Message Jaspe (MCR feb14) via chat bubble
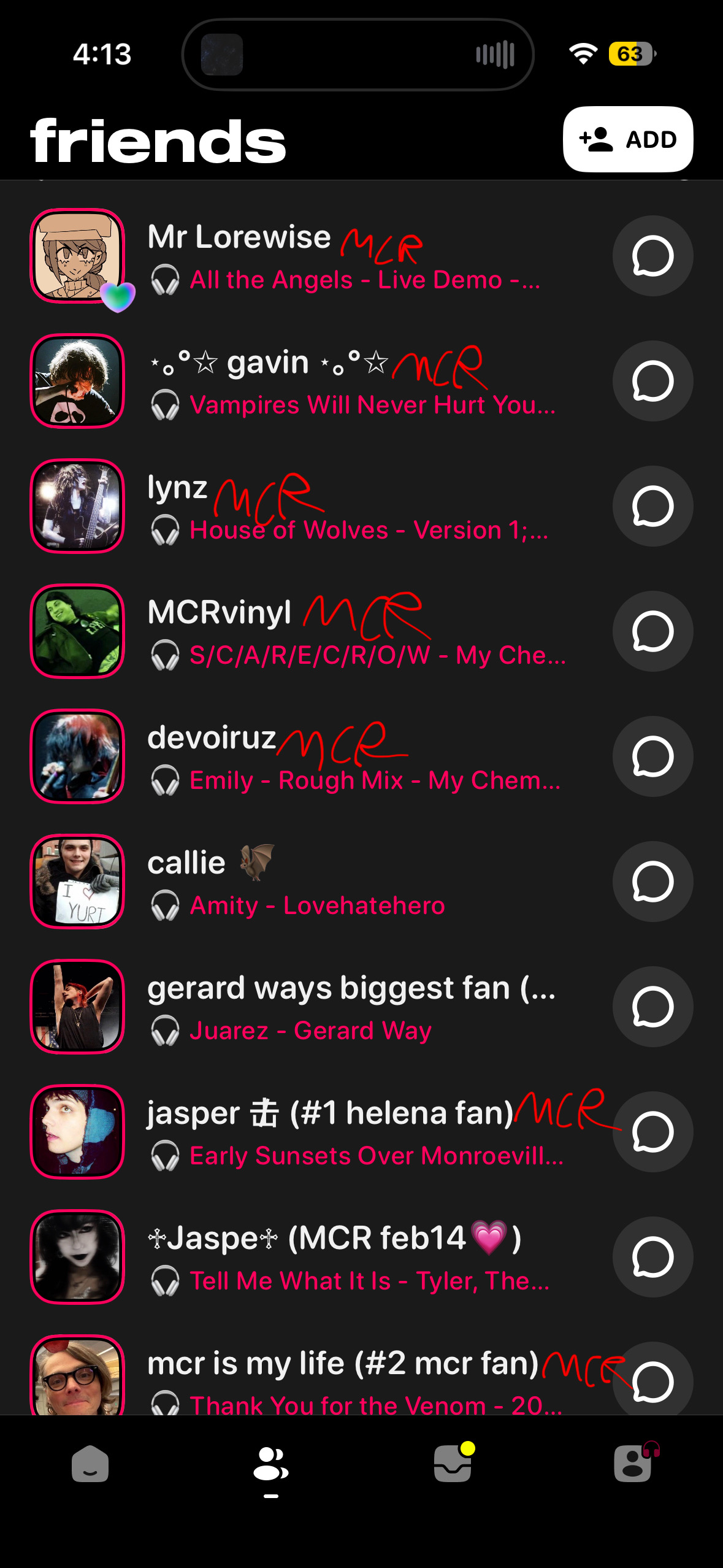The width and height of the screenshot is (723, 1568). pyautogui.click(x=652, y=1257)
